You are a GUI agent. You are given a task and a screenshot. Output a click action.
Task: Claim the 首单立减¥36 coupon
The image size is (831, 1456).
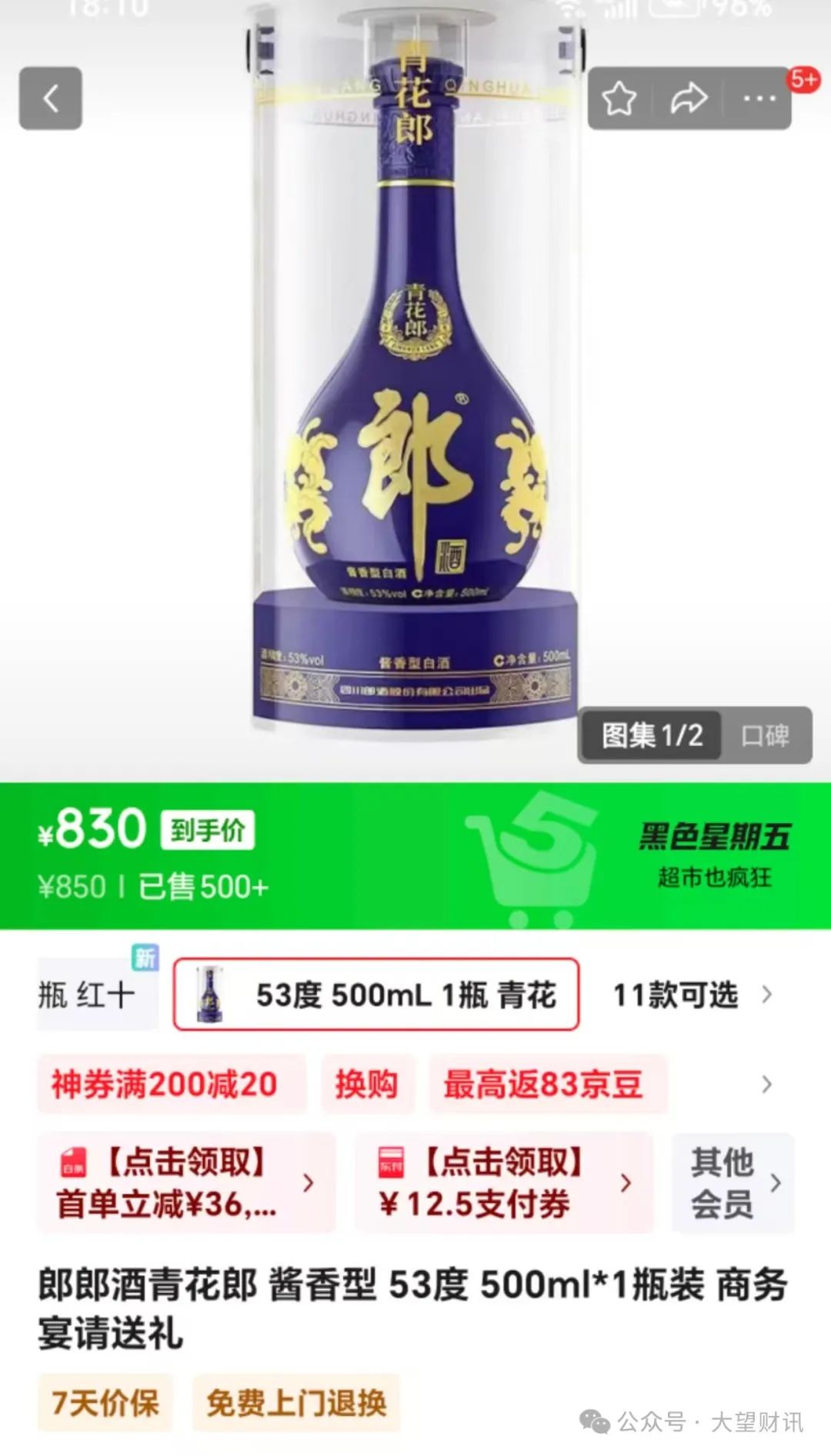coord(185,1183)
